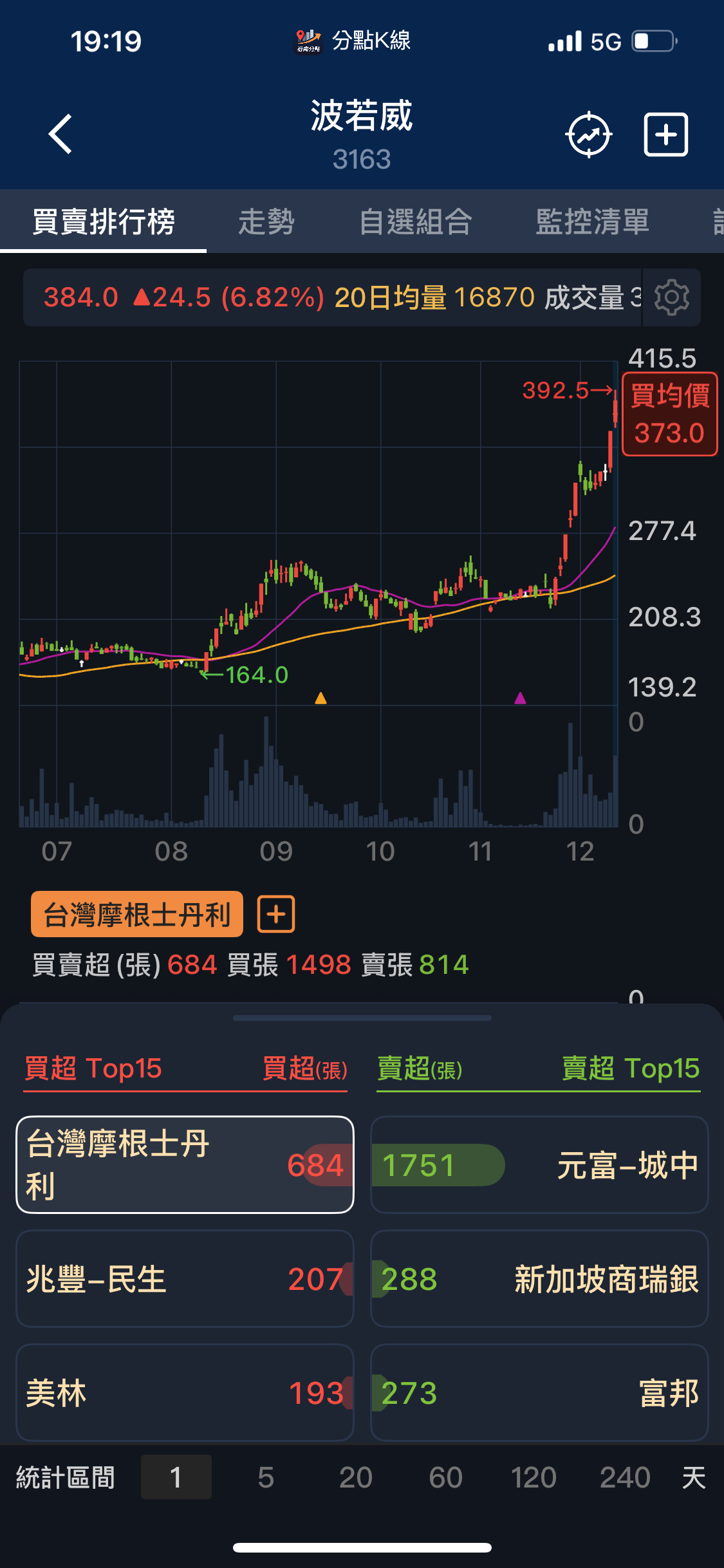Open the 監控清單 tab

click(592, 222)
